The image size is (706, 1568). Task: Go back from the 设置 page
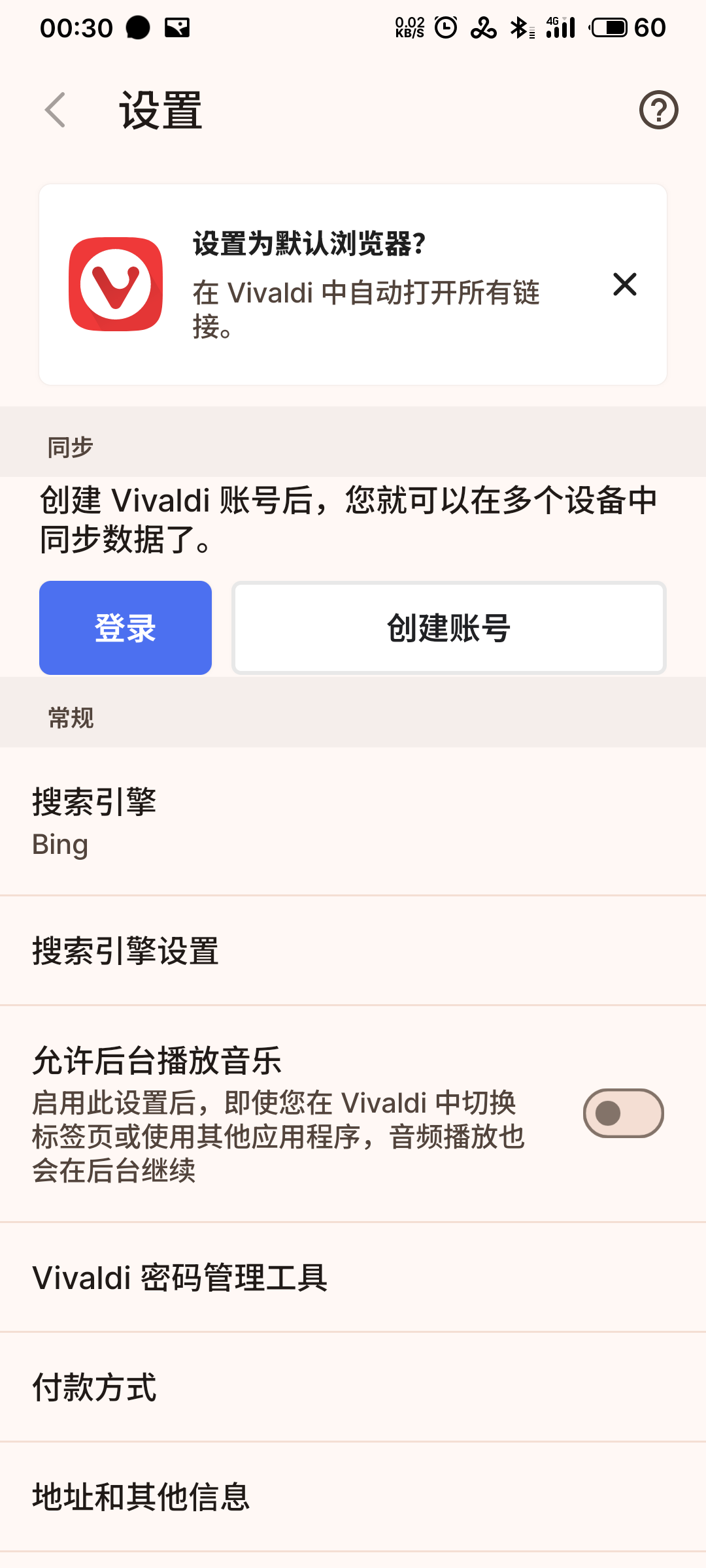tap(56, 110)
